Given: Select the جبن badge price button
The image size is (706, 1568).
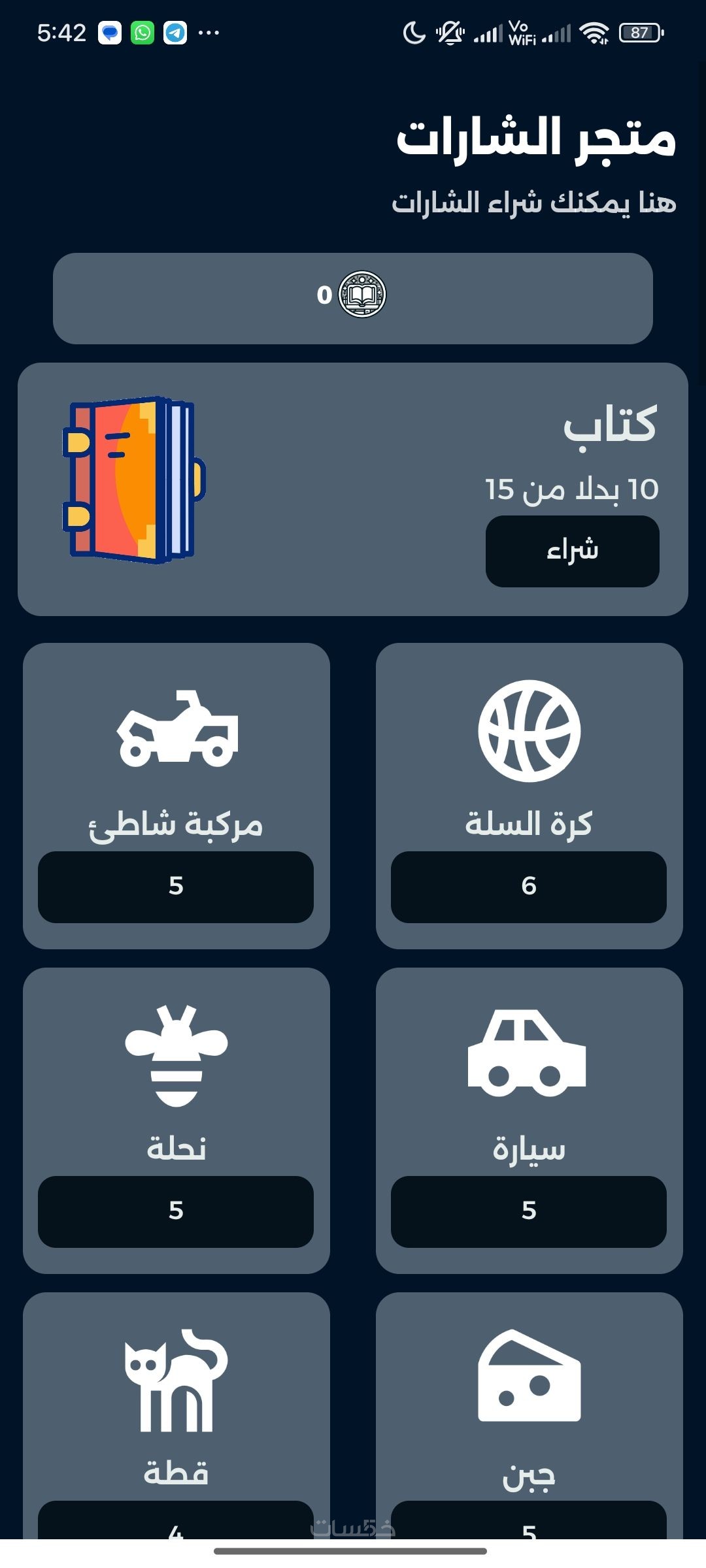Looking at the screenshot, I should (x=528, y=1521).
